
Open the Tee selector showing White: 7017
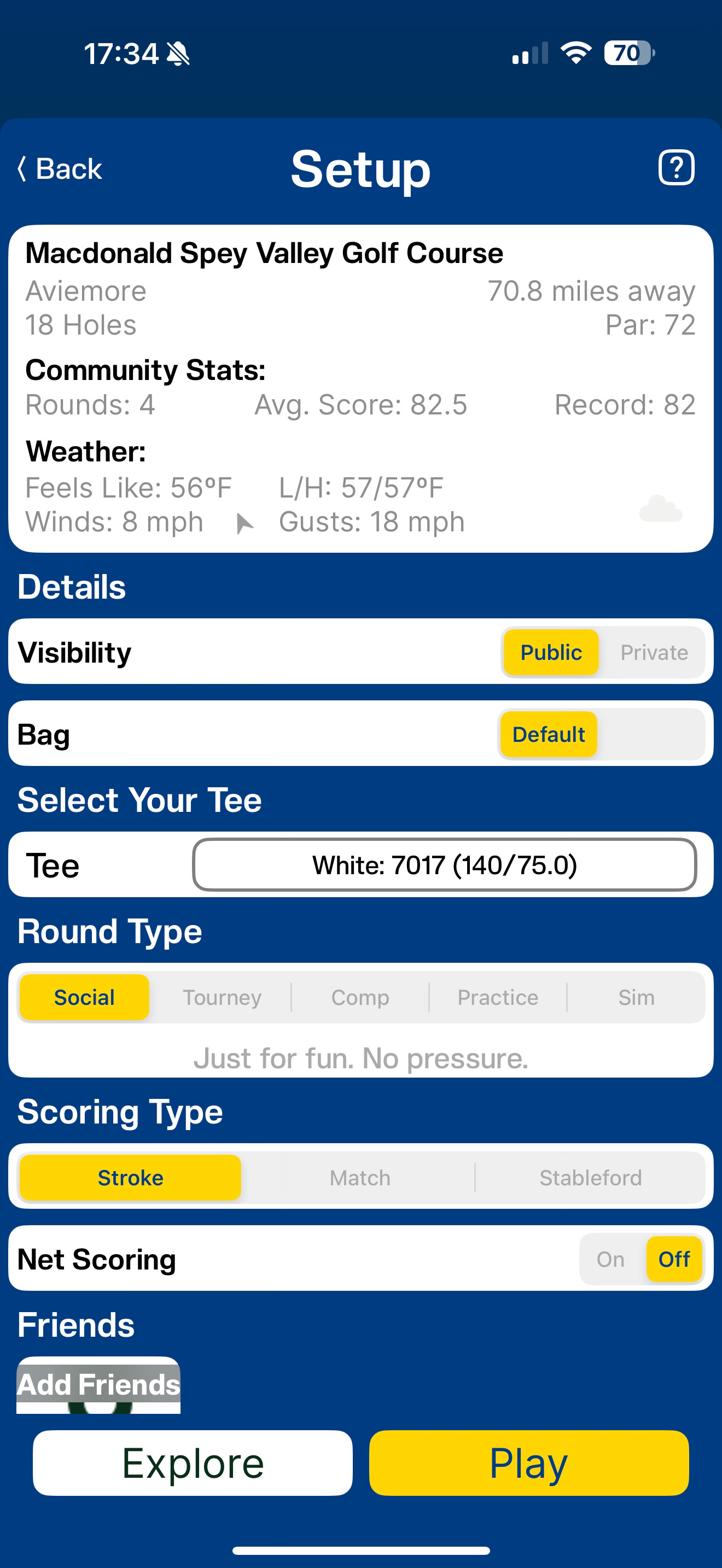(444, 865)
